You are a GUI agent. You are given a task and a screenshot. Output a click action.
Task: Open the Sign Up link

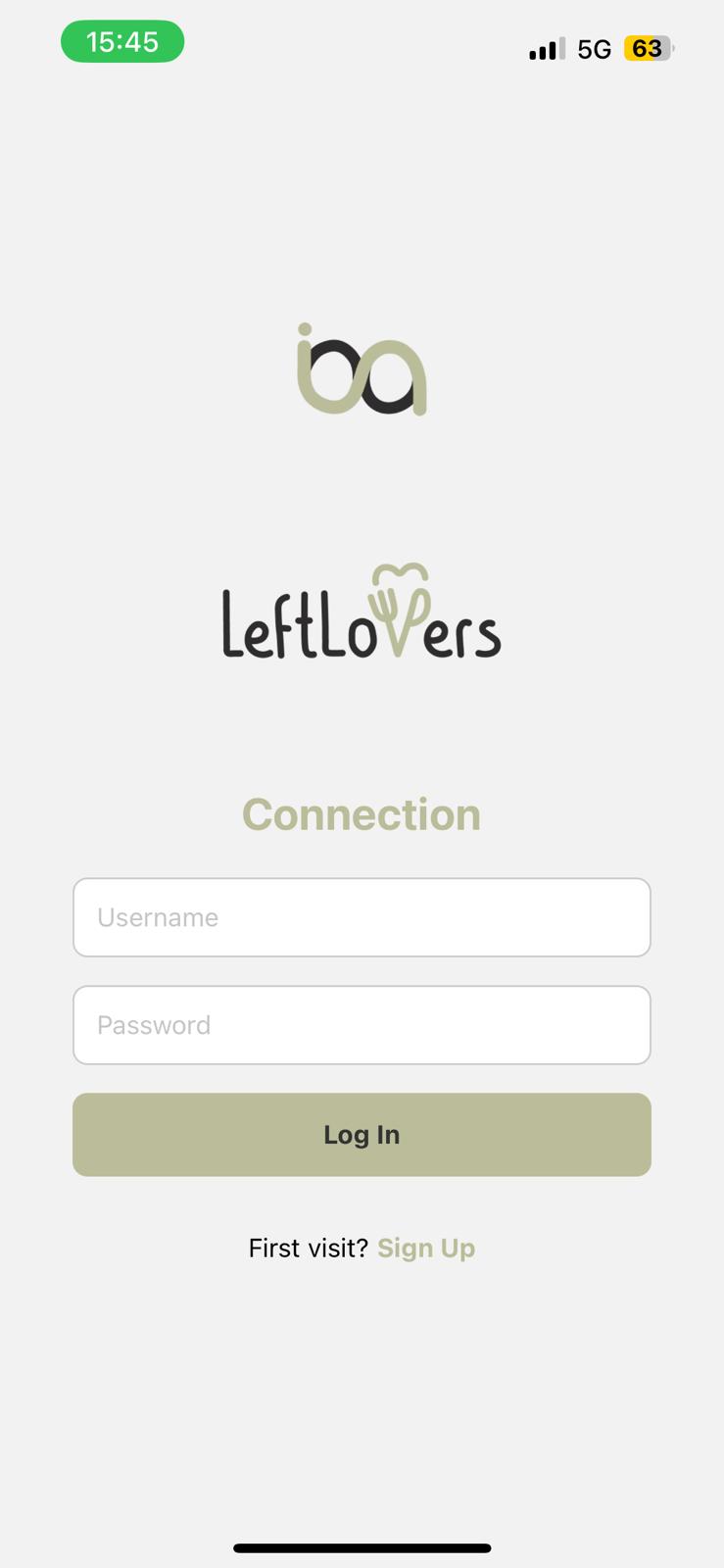point(426,1248)
